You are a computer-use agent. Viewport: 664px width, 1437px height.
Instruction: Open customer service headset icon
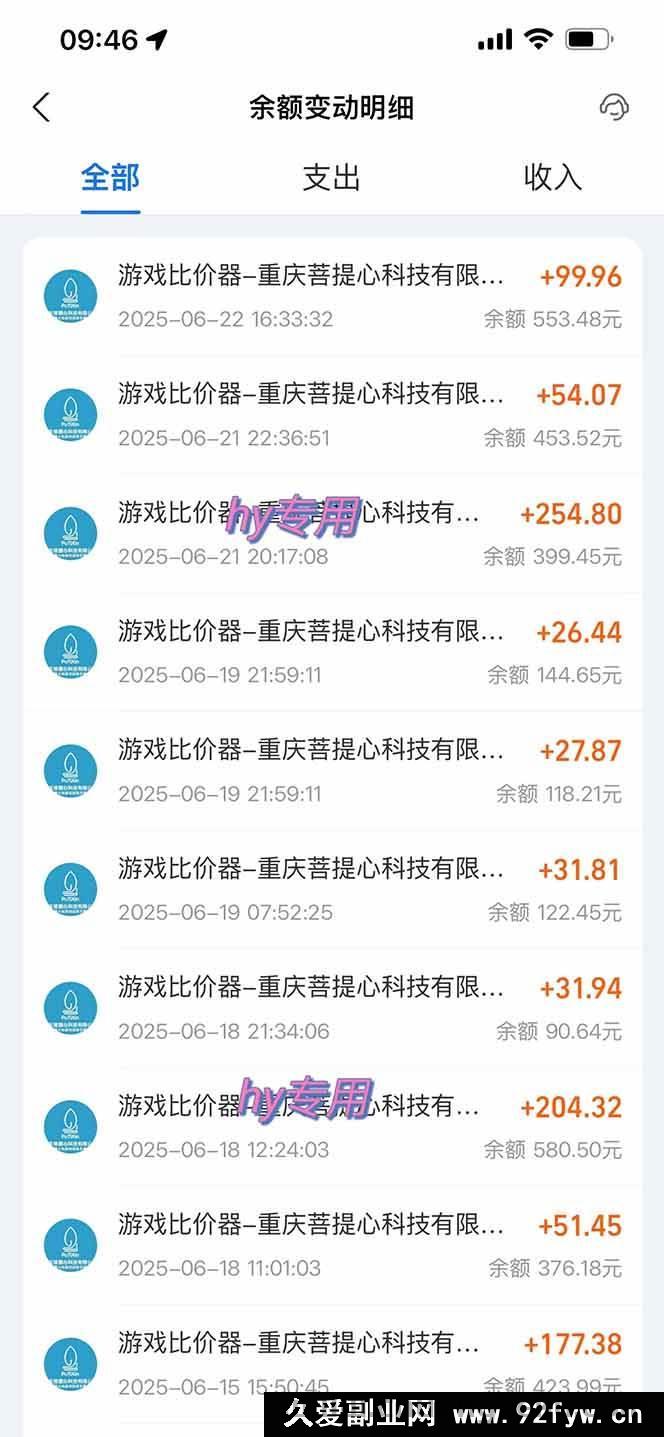click(614, 107)
